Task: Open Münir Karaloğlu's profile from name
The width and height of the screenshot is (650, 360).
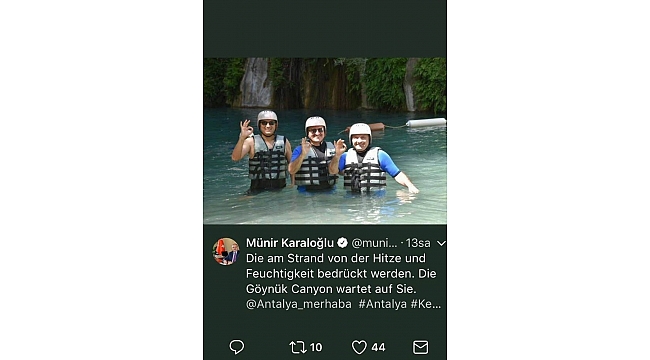Action: click(290, 243)
